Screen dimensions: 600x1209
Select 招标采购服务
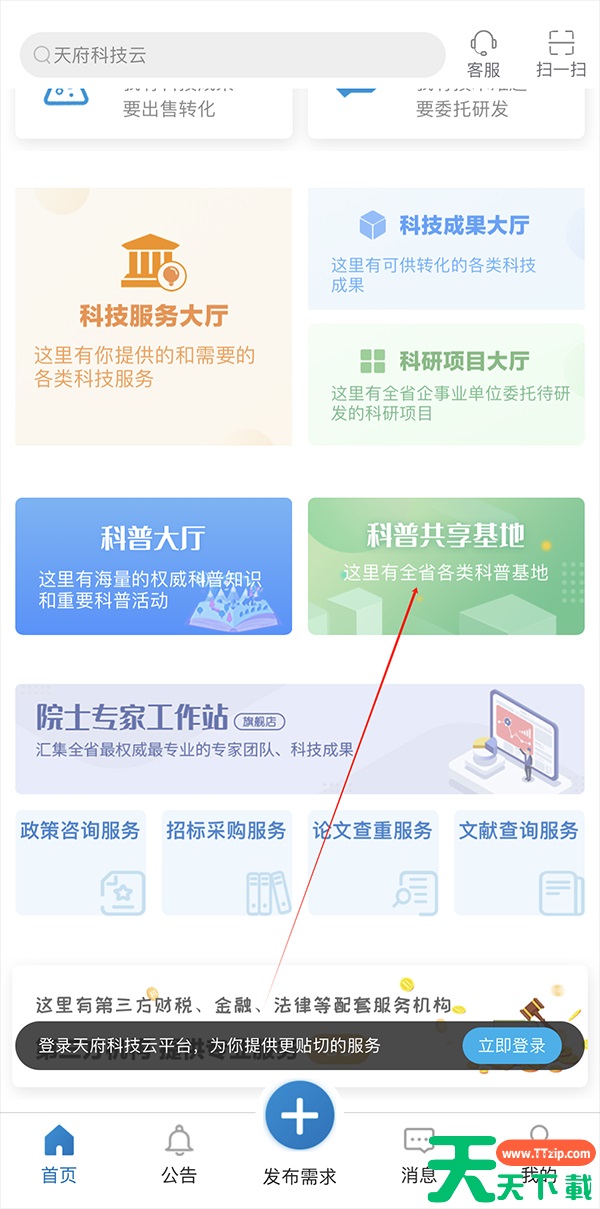pos(227,862)
